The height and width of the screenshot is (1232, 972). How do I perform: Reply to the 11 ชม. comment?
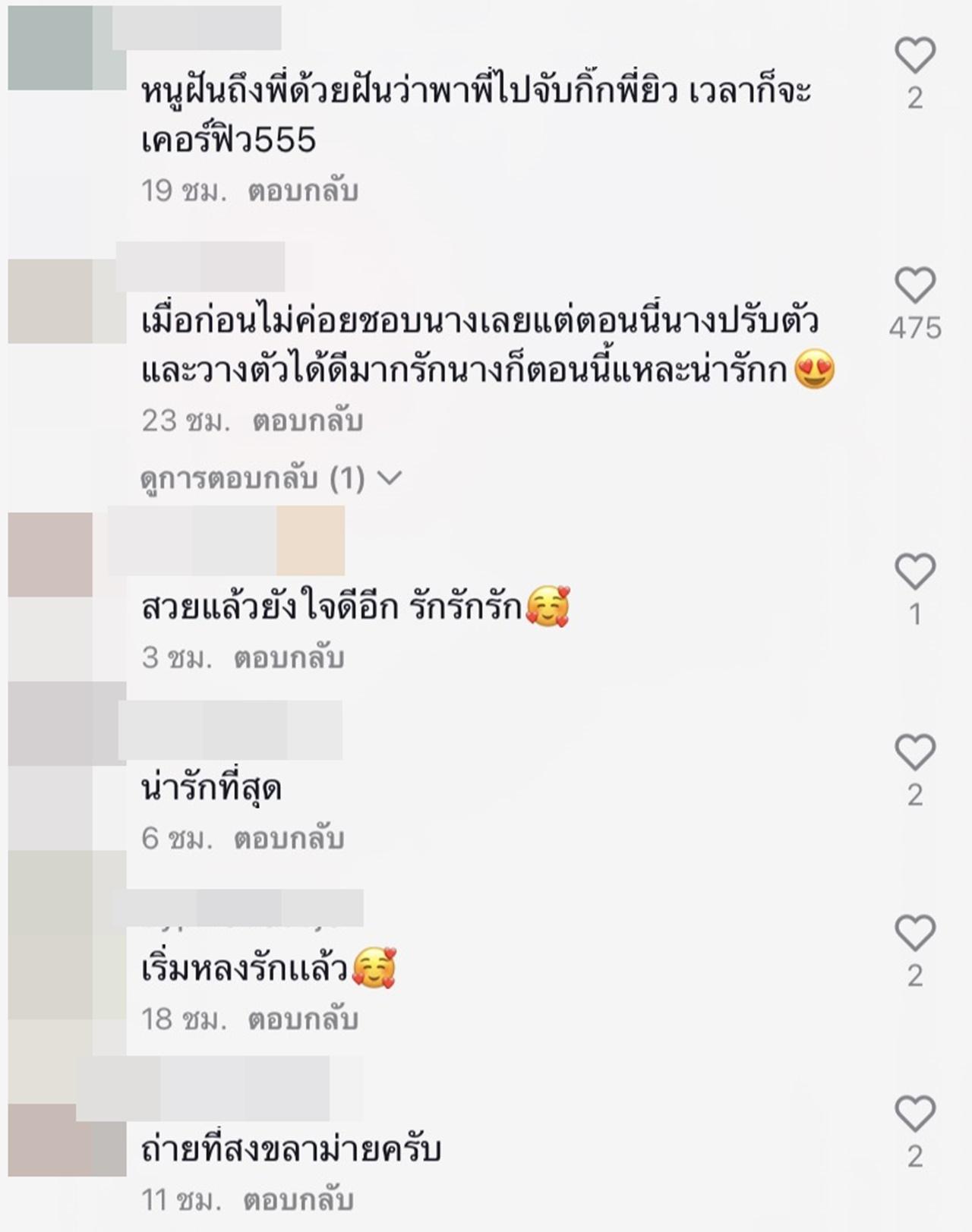click(298, 1200)
